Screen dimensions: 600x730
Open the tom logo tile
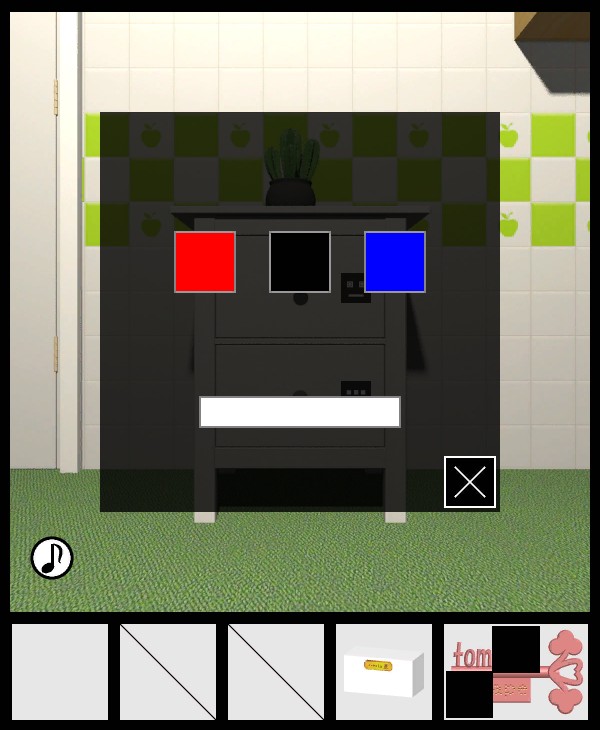tap(516, 672)
